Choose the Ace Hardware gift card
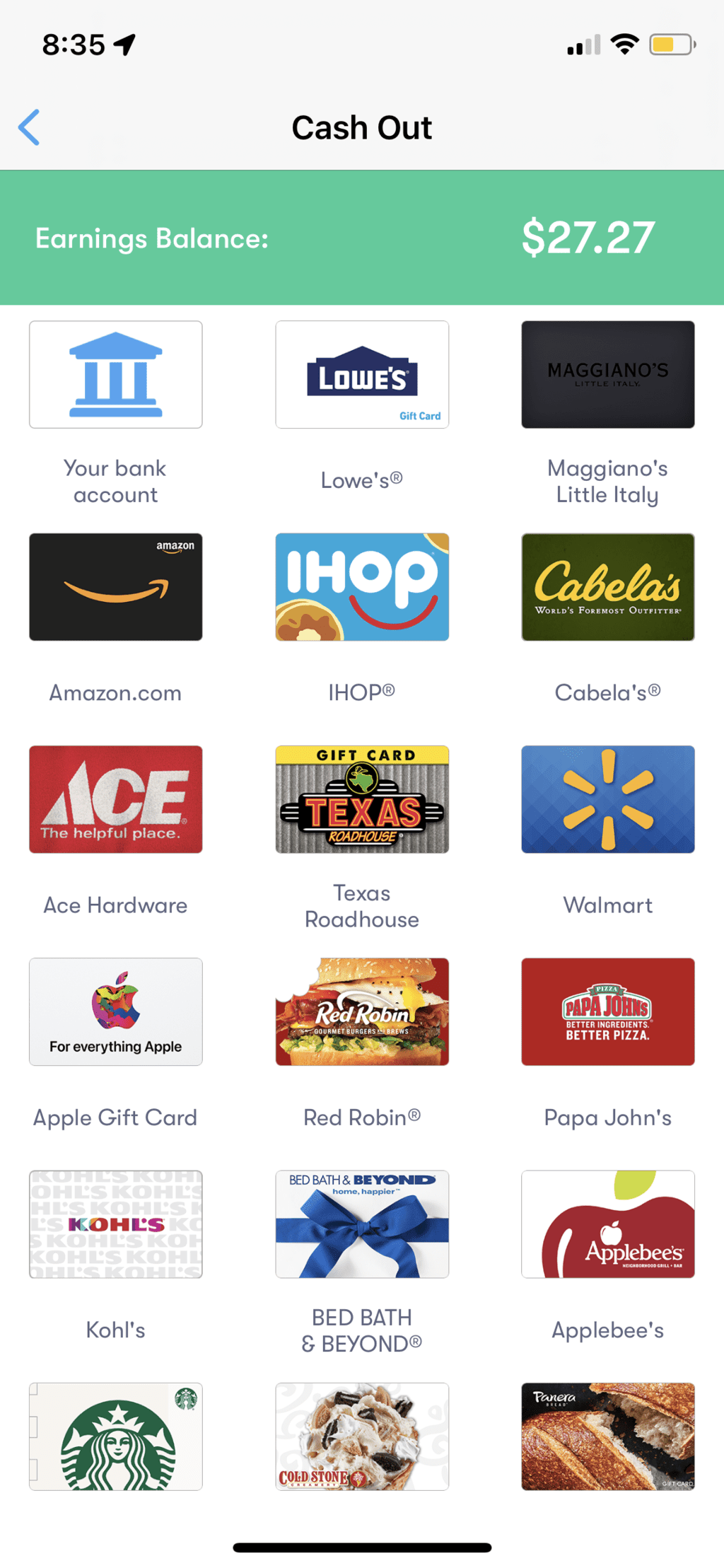Viewport: 724px width, 1568px height. click(x=115, y=799)
